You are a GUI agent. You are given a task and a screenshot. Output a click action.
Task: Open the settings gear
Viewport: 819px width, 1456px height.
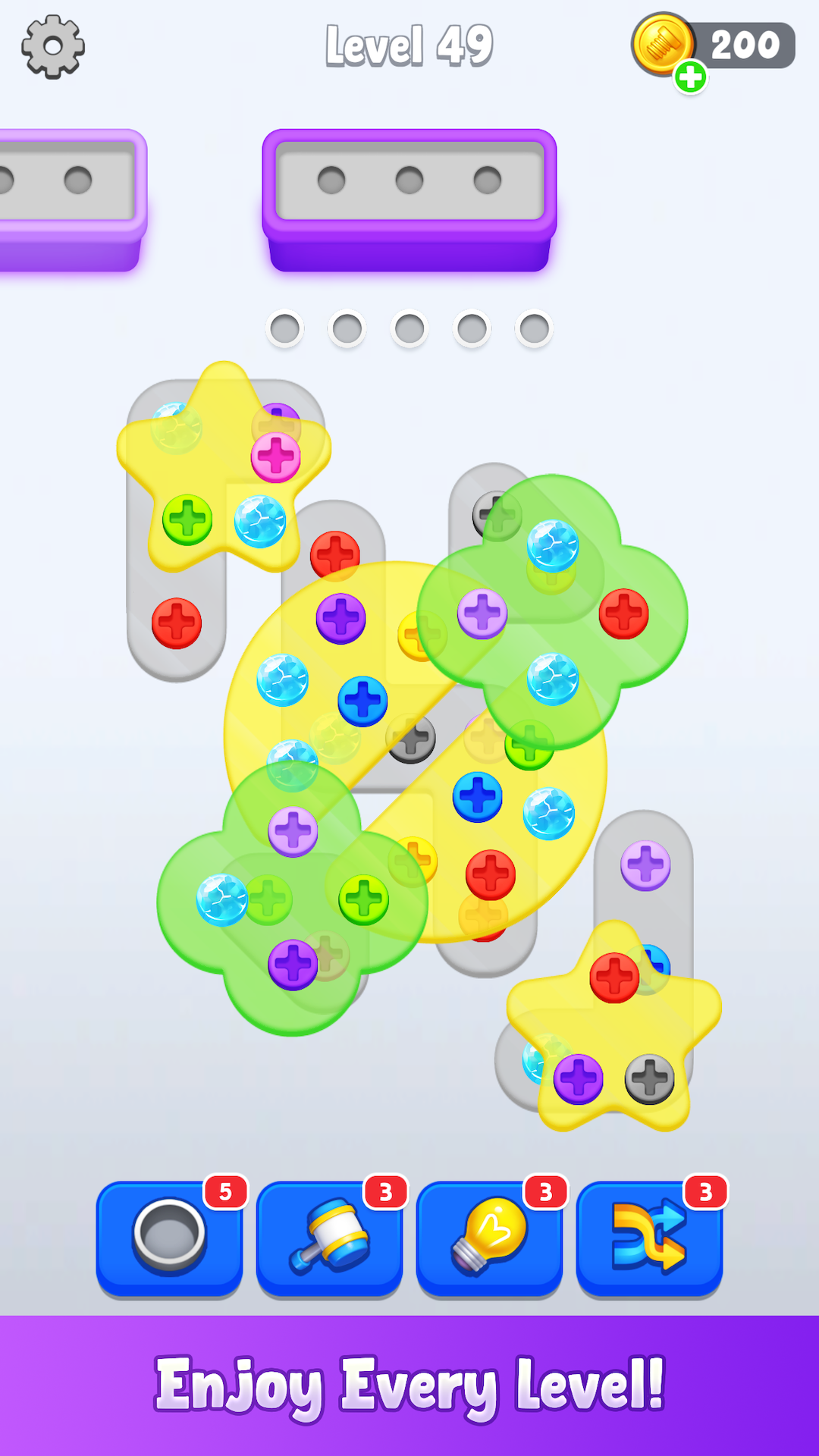point(52,45)
